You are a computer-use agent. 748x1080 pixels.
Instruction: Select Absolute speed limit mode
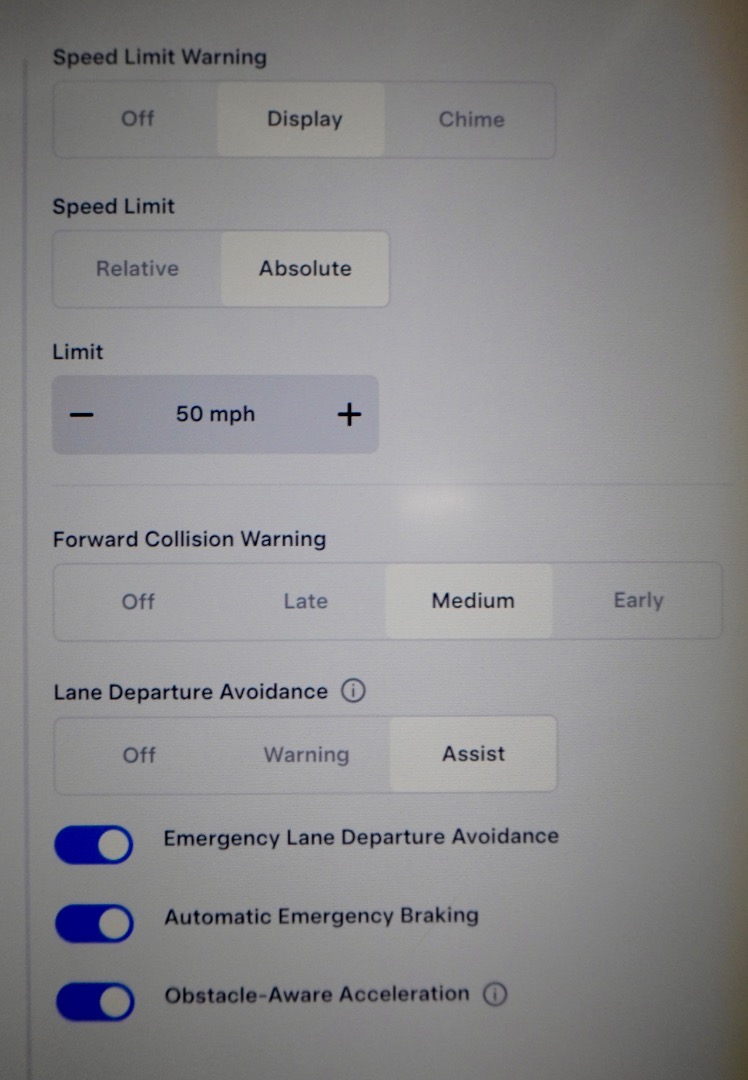tap(305, 268)
